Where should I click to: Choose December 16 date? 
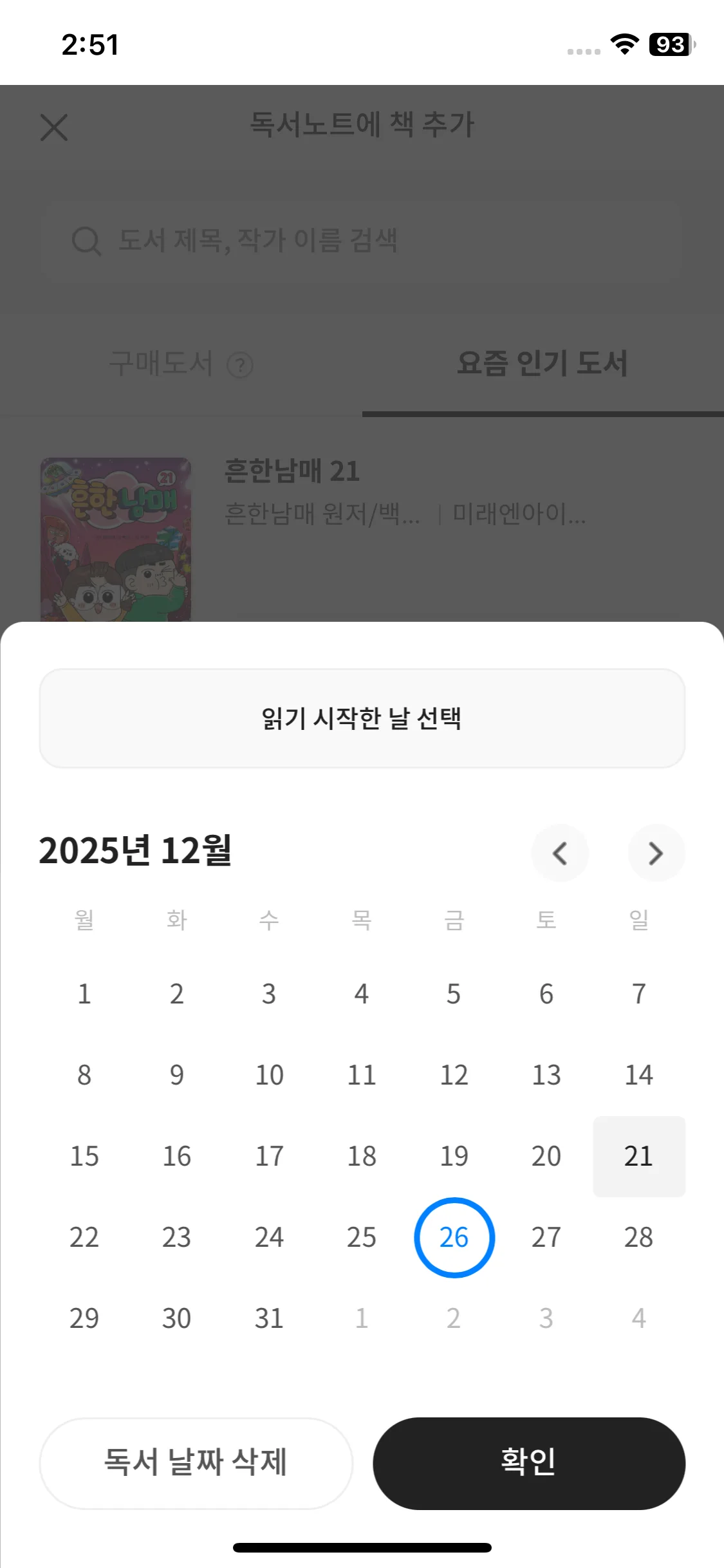[x=176, y=1156]
